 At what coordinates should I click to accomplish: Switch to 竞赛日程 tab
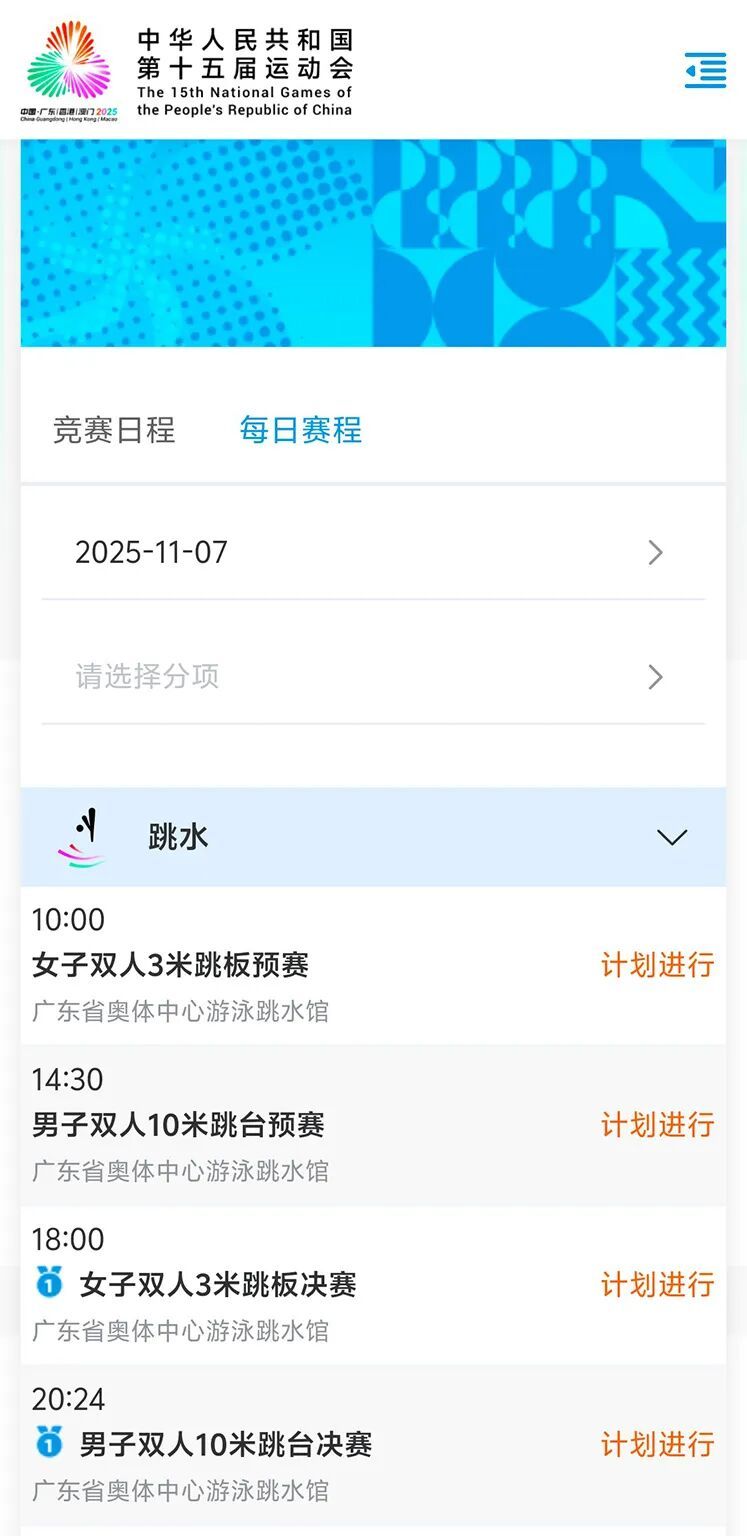pos(114,430)
